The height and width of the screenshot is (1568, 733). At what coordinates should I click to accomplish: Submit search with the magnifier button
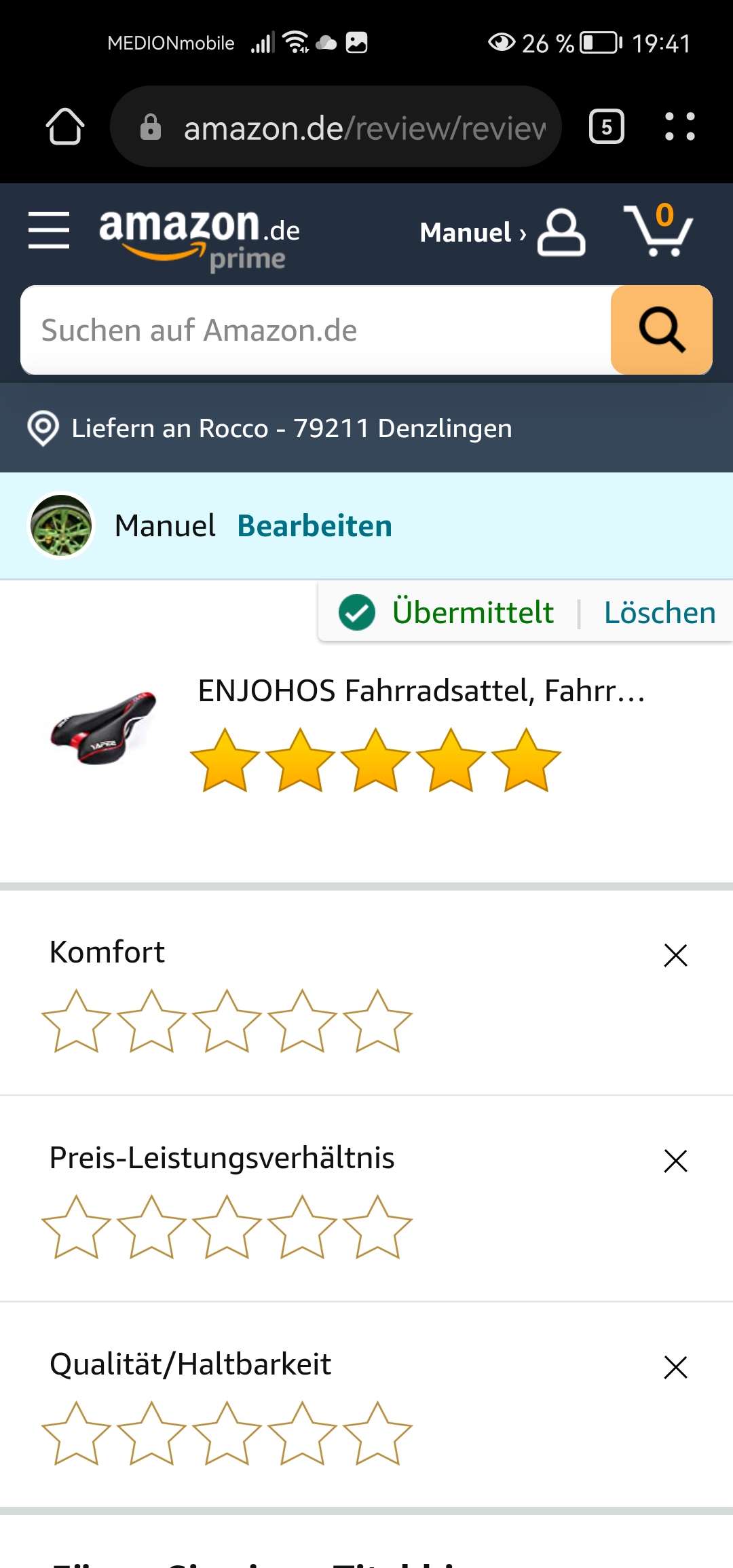661,331
